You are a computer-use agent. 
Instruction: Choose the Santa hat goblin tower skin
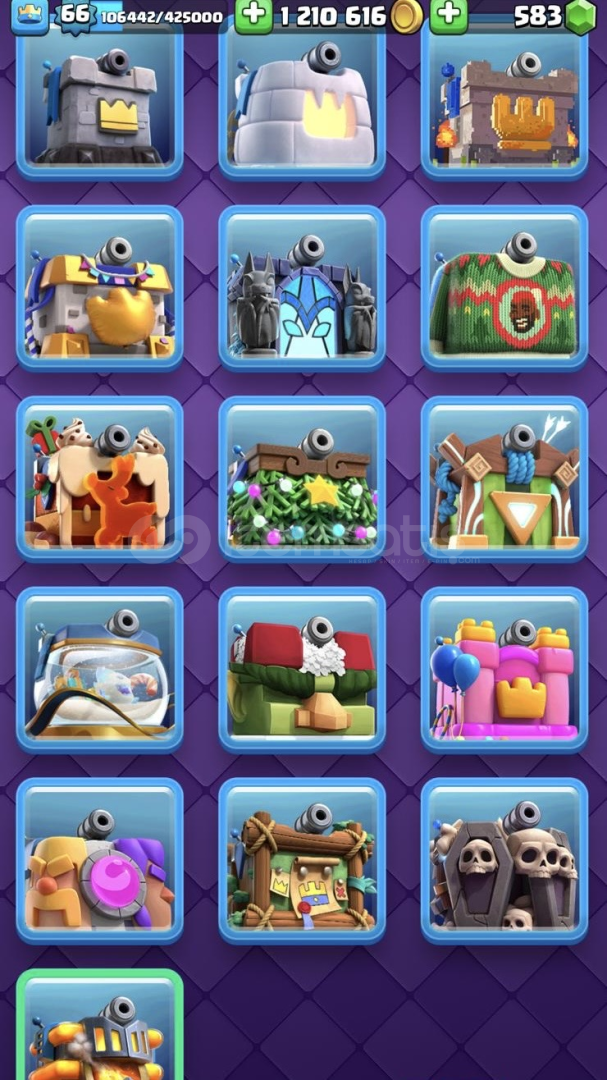coord(302,670)
